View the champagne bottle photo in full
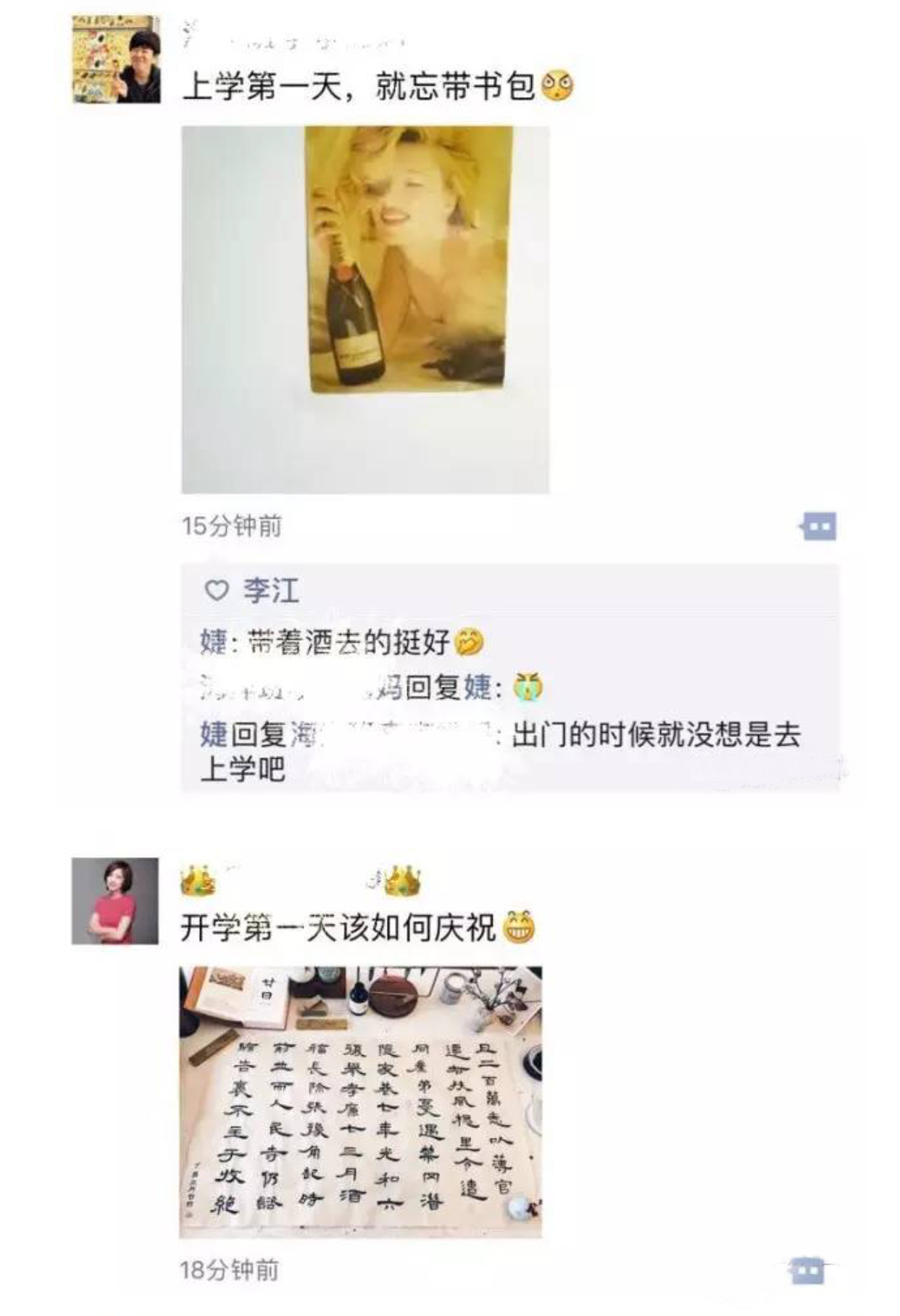900x1316 pixels. click(x=364, y=309)
